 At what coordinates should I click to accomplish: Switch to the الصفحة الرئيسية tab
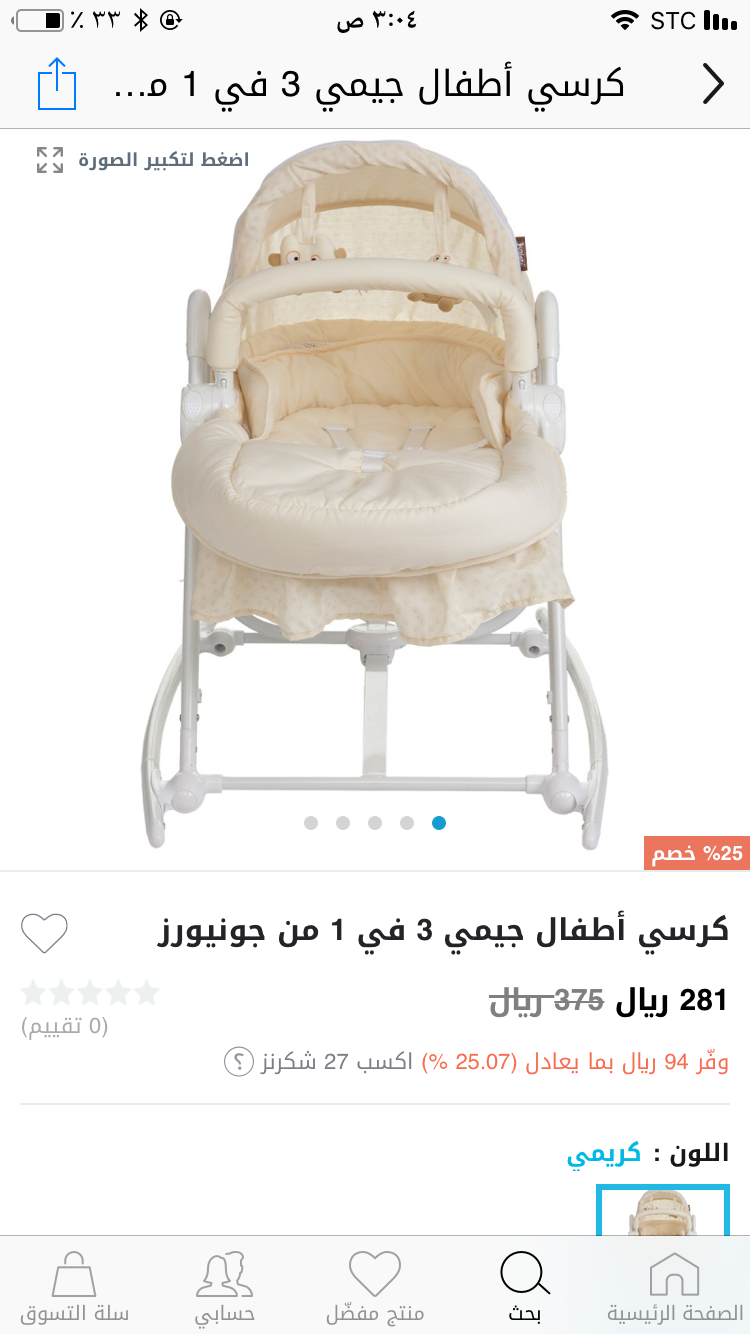click(675, 1287)
